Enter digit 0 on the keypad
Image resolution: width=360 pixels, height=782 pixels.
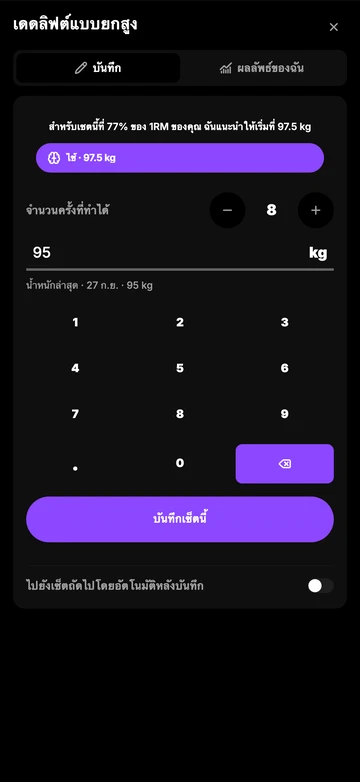(180, 463)
